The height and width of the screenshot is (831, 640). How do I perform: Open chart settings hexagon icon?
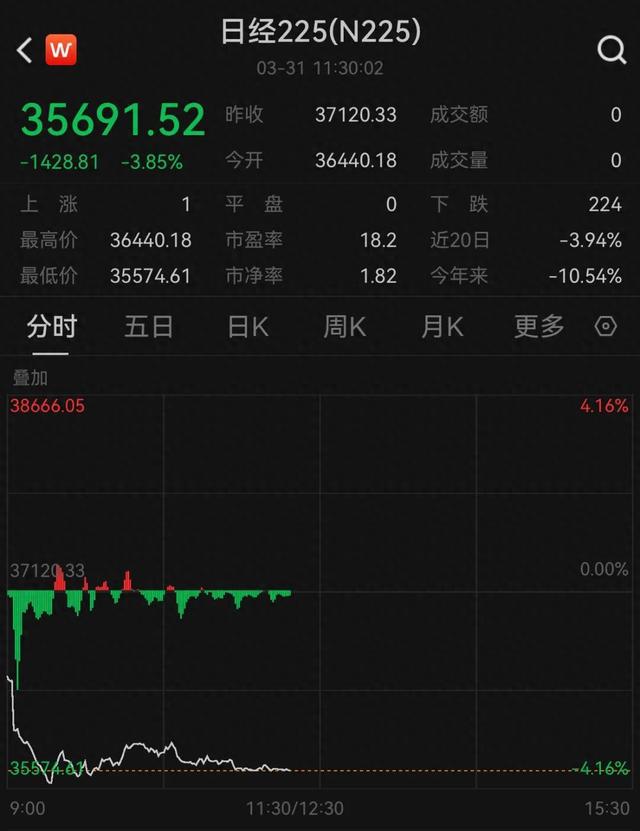pyautogui.click(x=606, y=327)
